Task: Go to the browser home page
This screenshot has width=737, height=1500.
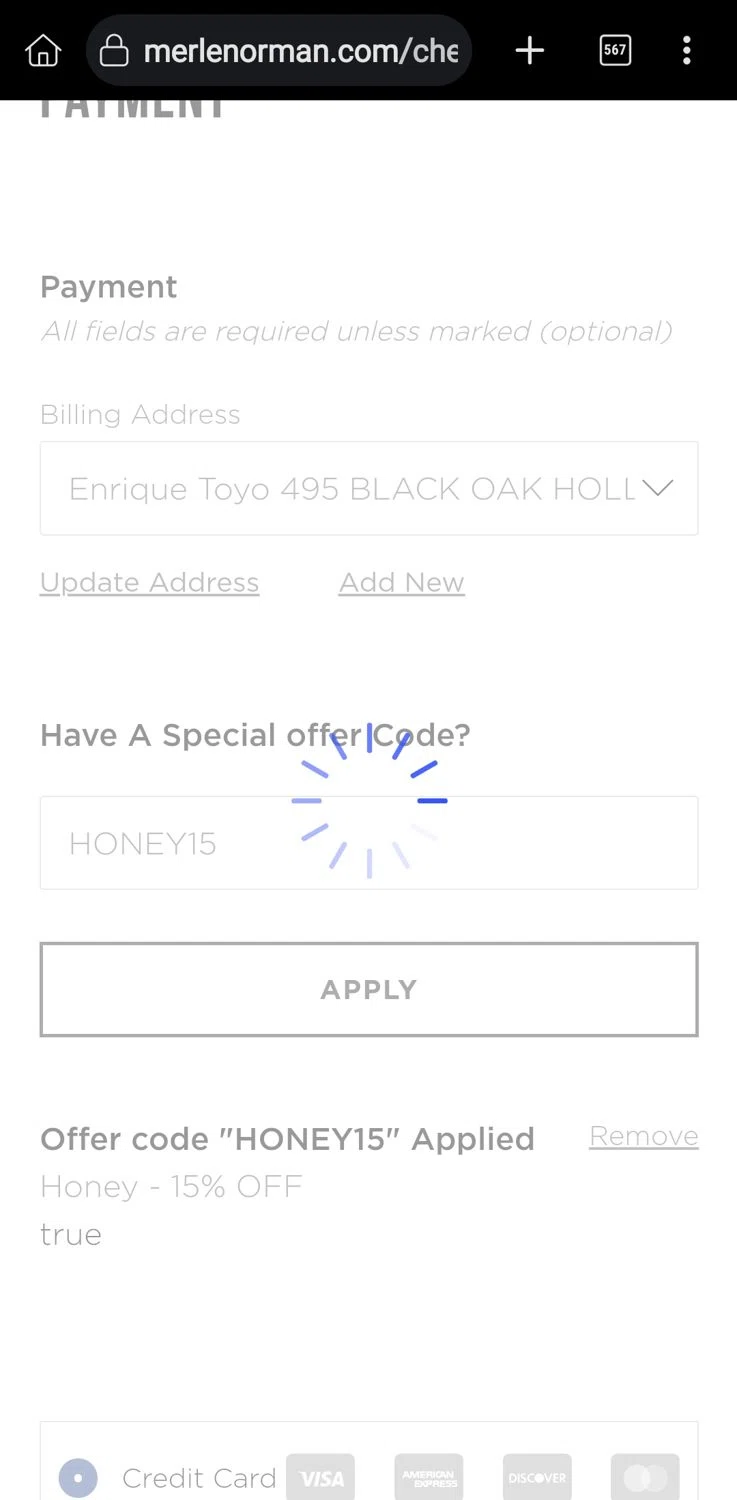Action: [x=43, y=50]
